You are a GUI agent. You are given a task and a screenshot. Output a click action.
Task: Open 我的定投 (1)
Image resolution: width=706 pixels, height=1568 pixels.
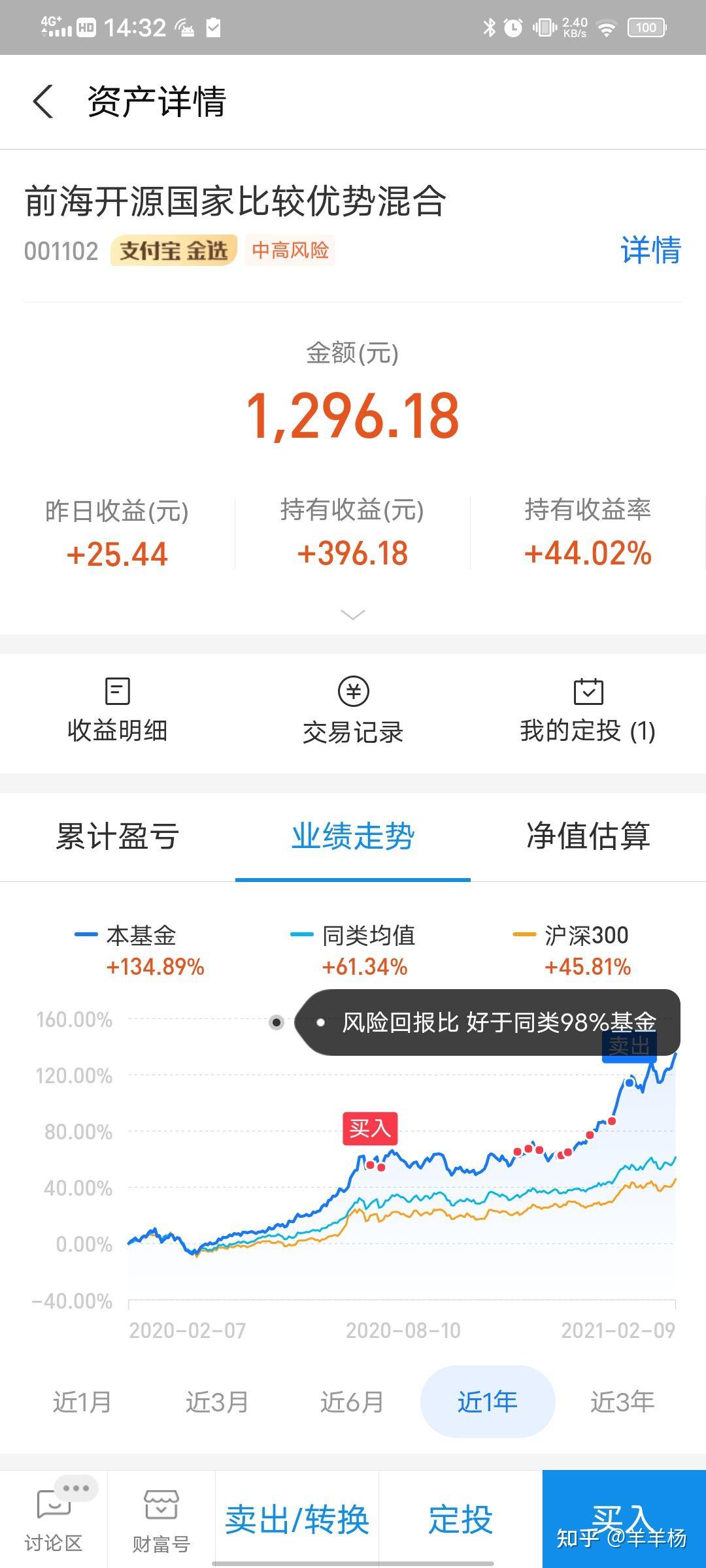[x=588, y=711]
